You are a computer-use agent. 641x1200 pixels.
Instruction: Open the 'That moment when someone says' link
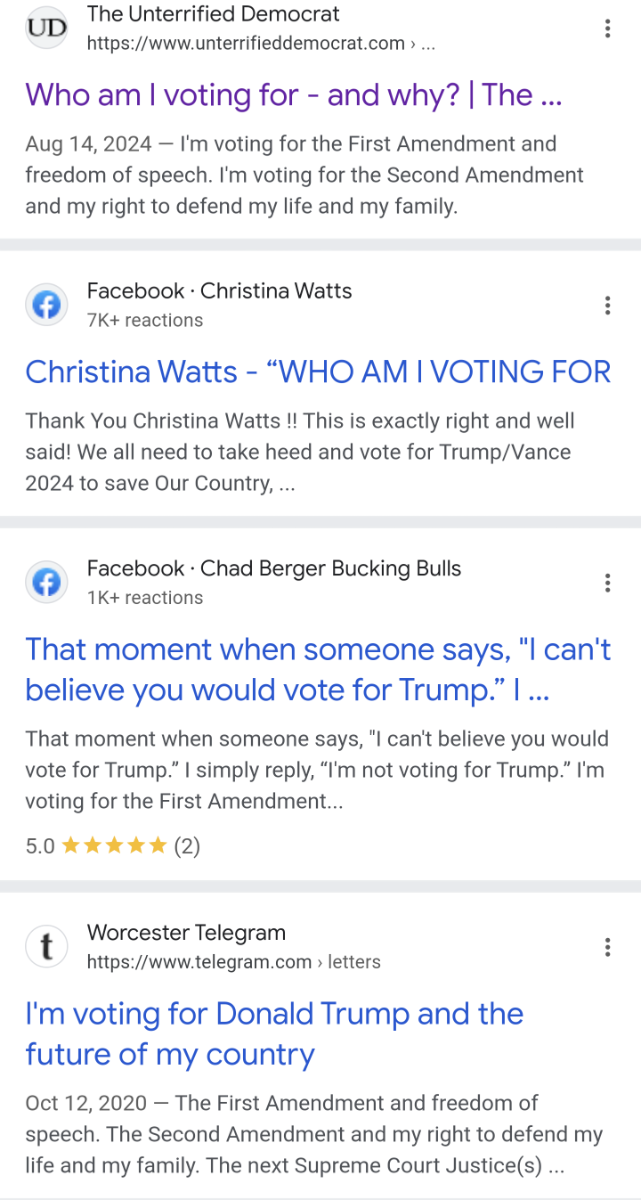(317, 670)
